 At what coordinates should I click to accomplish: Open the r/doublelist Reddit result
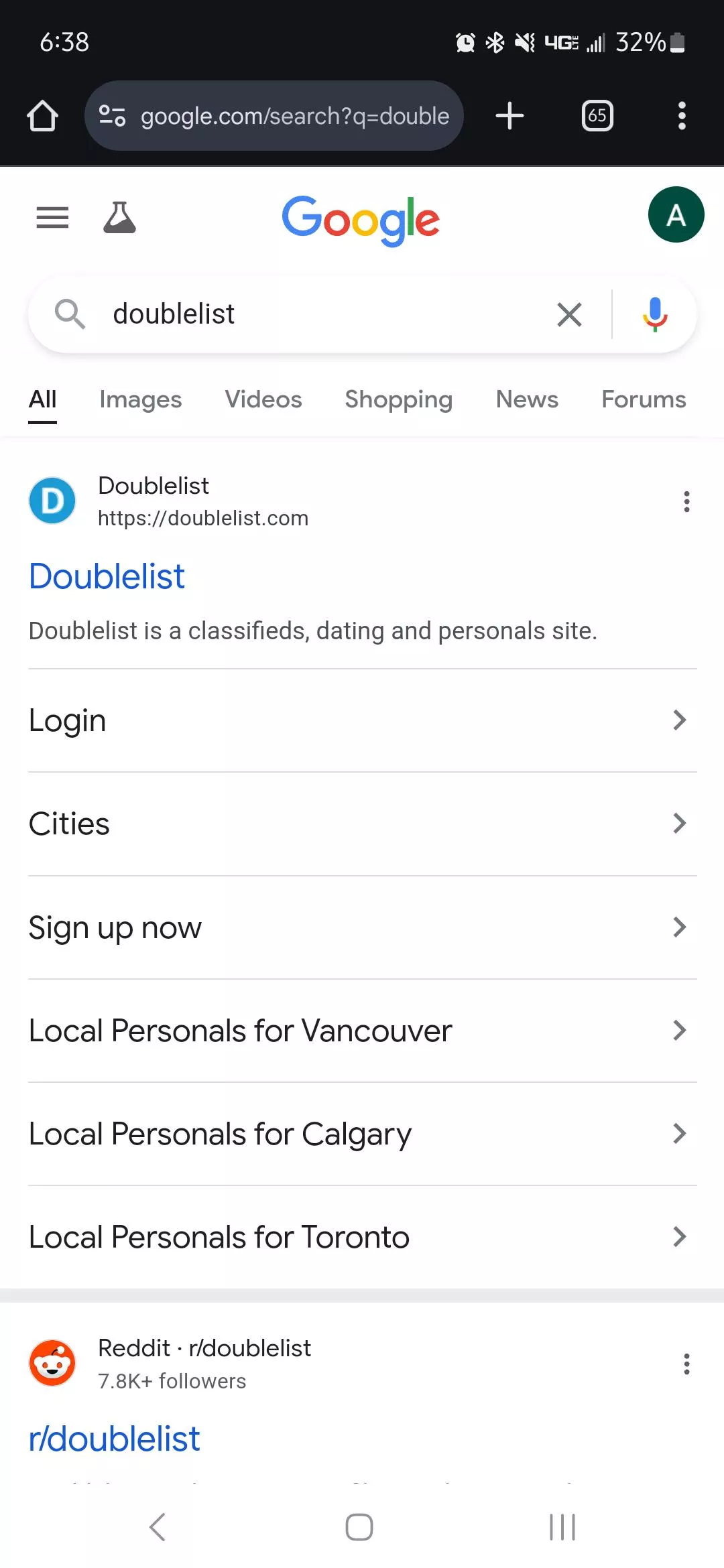[114, 1439]
